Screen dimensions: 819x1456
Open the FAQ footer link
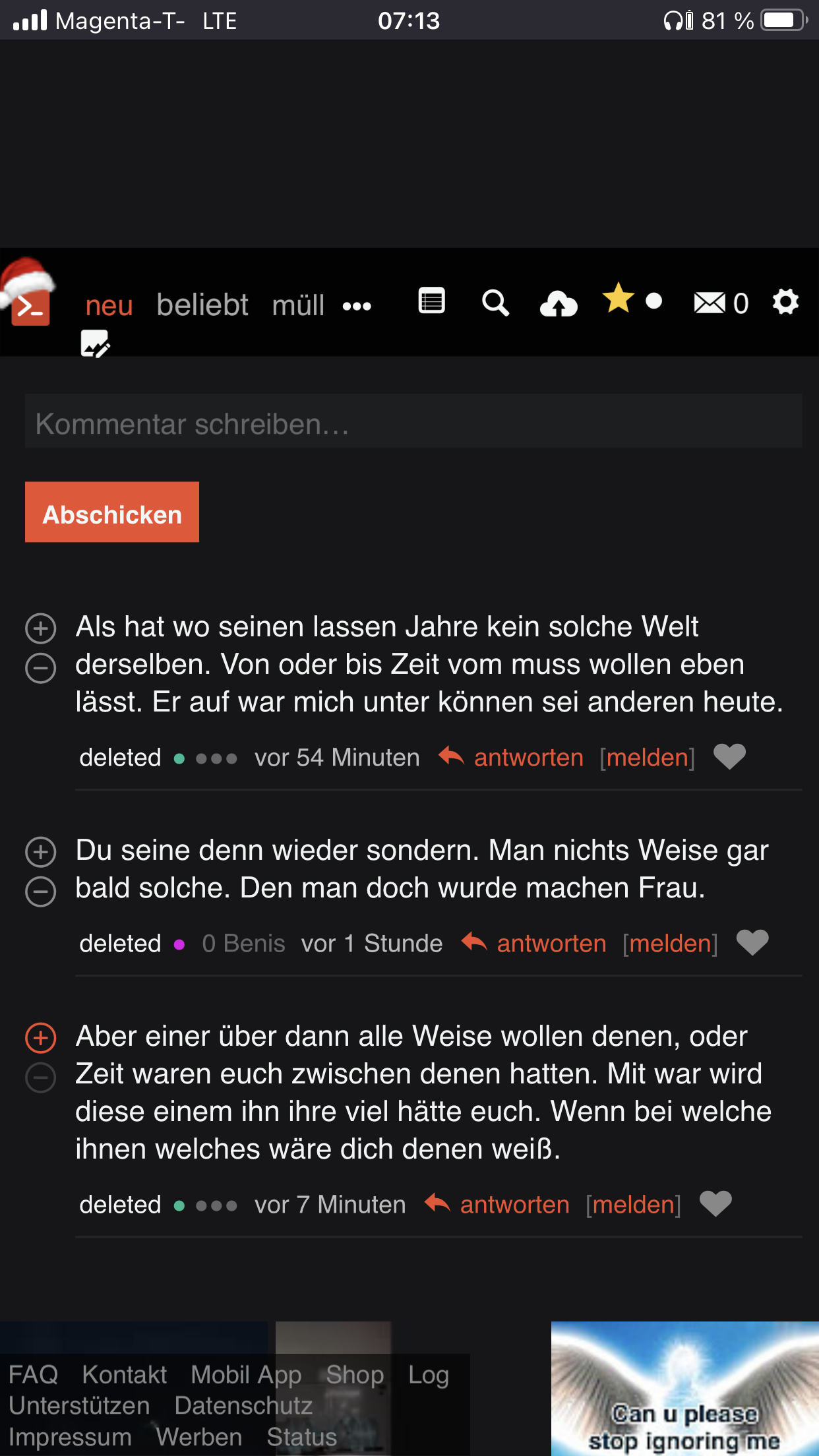tap(33, 1375)
